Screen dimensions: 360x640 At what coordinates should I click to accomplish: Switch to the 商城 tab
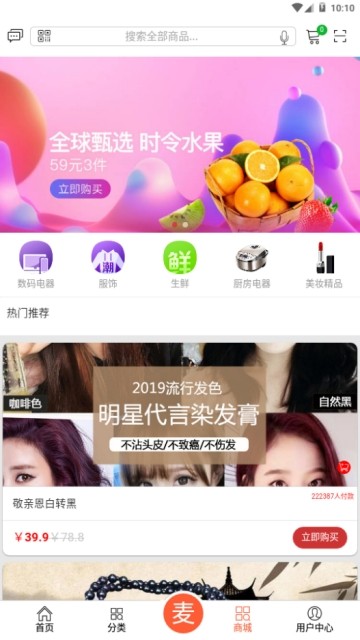click(242, 619)
